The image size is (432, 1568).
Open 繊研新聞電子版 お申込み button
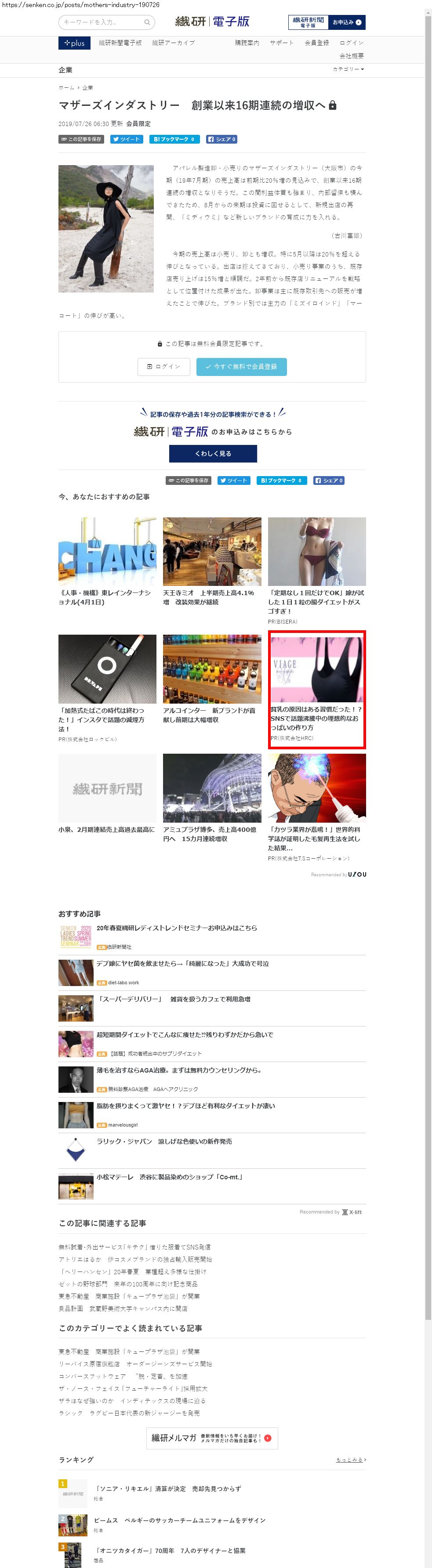327,22
